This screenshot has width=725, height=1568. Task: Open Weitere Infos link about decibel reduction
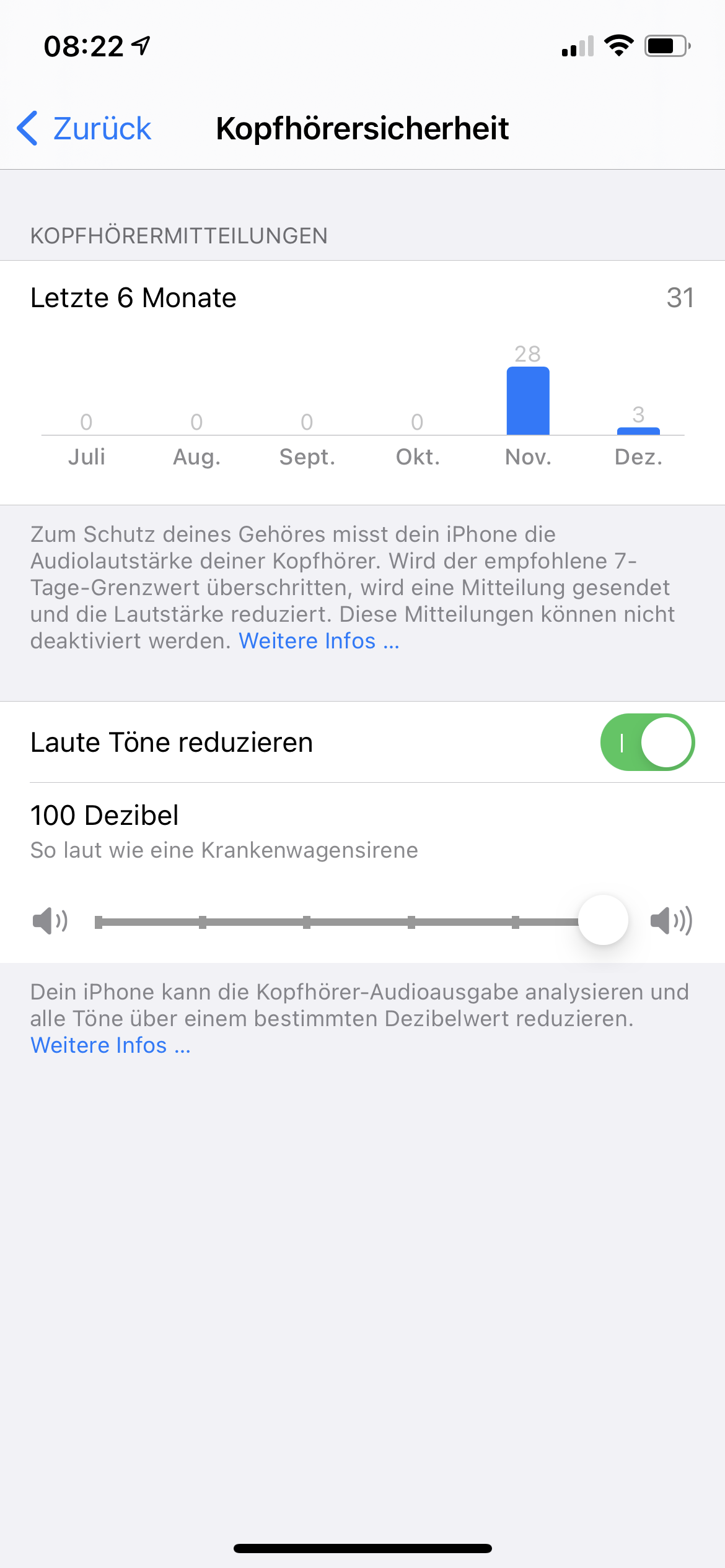click(x=110, y=1045)
